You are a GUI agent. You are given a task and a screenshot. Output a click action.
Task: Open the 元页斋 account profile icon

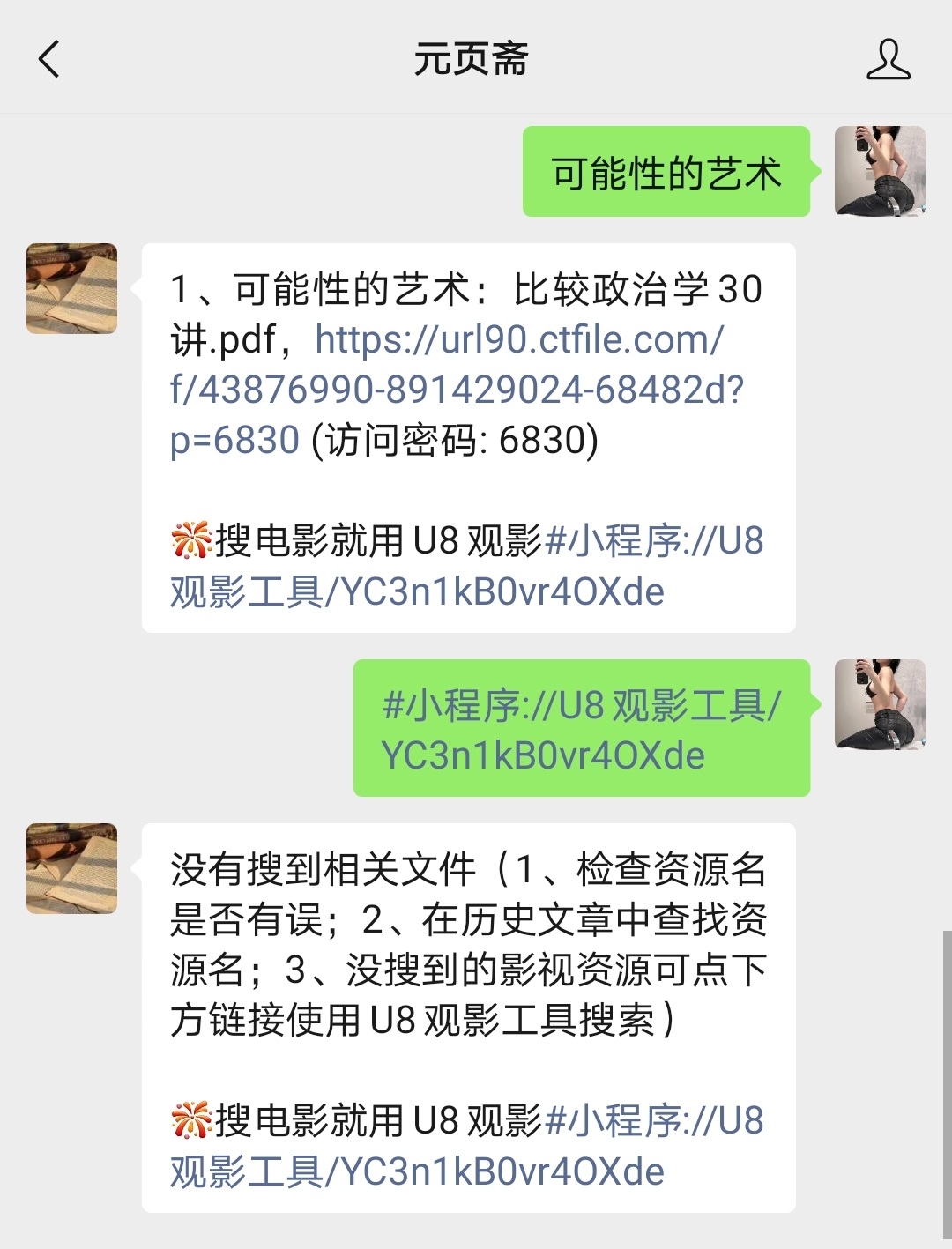tap(888, 59)
